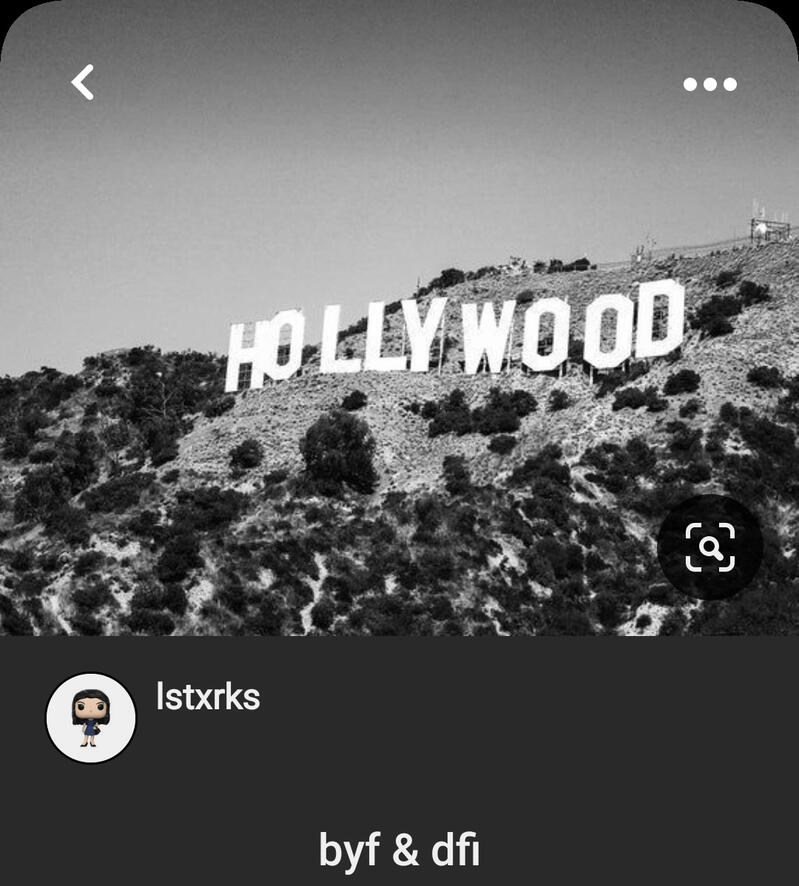The image size is (799, 886).
Task: Start visual search on this pin
Action: [710, 547]
